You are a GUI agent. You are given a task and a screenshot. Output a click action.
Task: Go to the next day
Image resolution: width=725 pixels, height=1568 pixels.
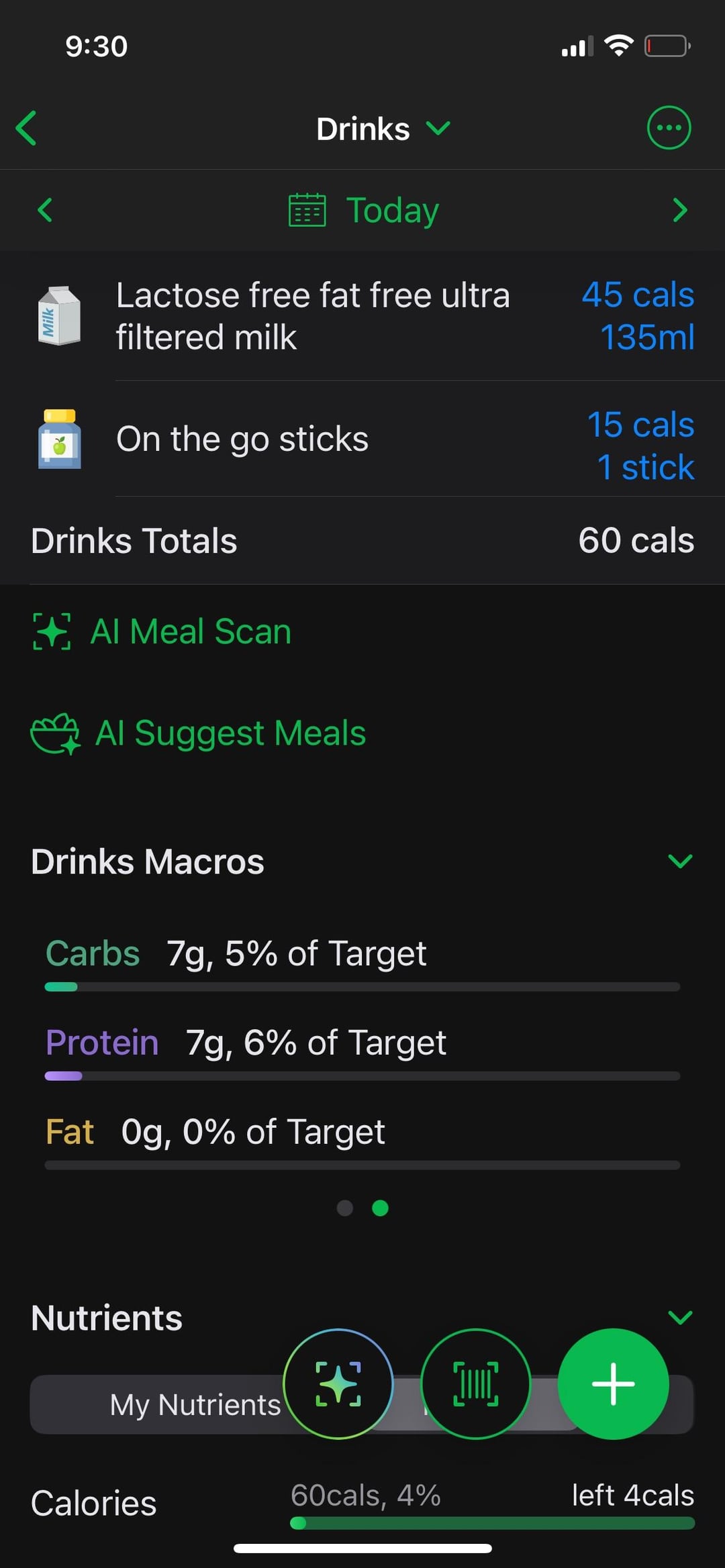(x=679, y=210)
